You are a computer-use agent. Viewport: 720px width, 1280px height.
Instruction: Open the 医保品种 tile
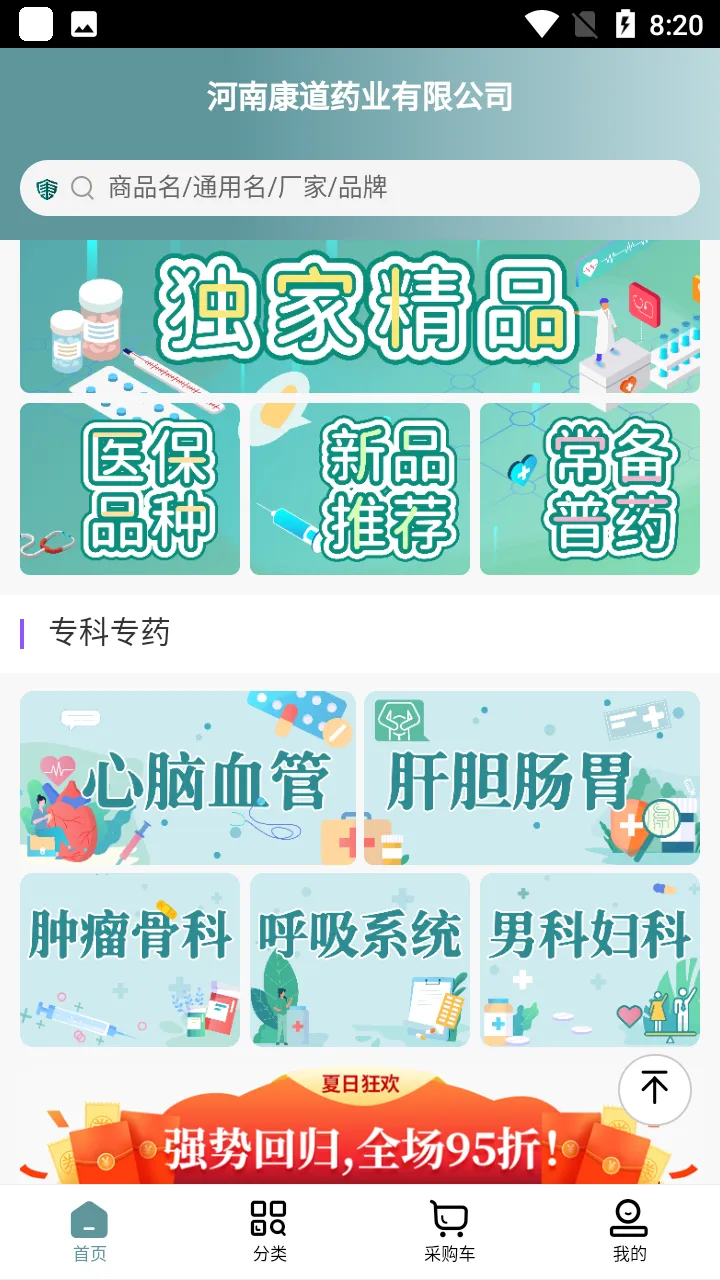pos(130,489)
